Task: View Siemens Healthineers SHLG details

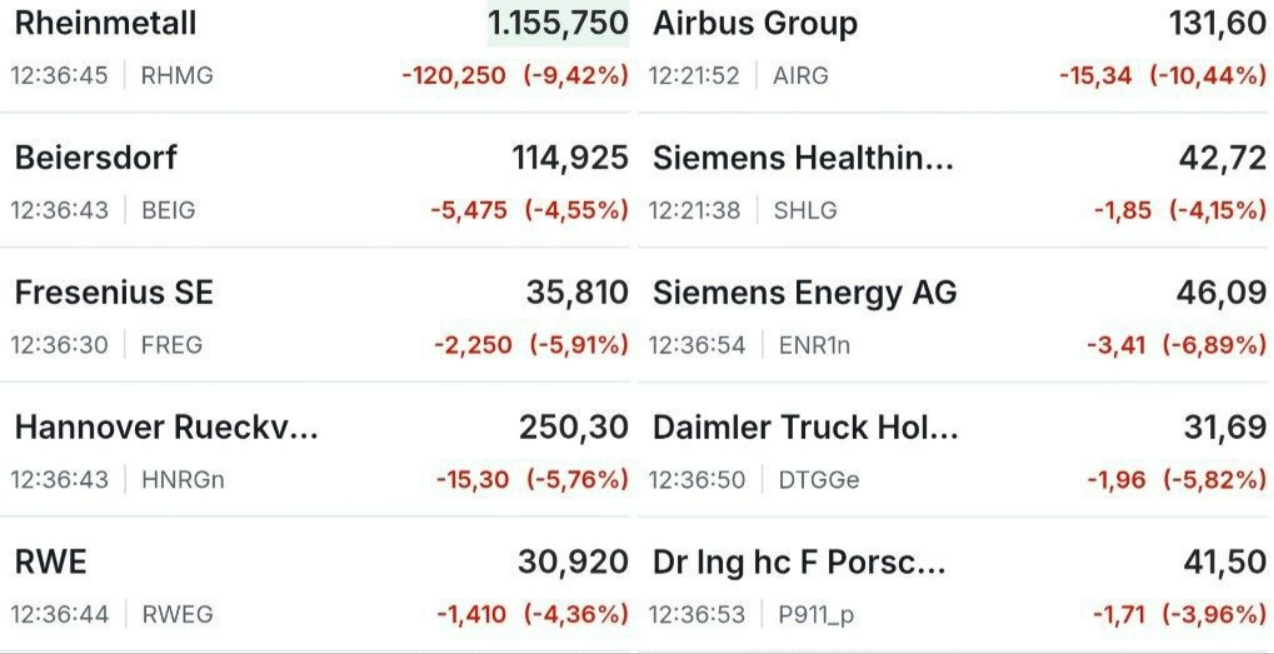Action: (x=802, y=158)
